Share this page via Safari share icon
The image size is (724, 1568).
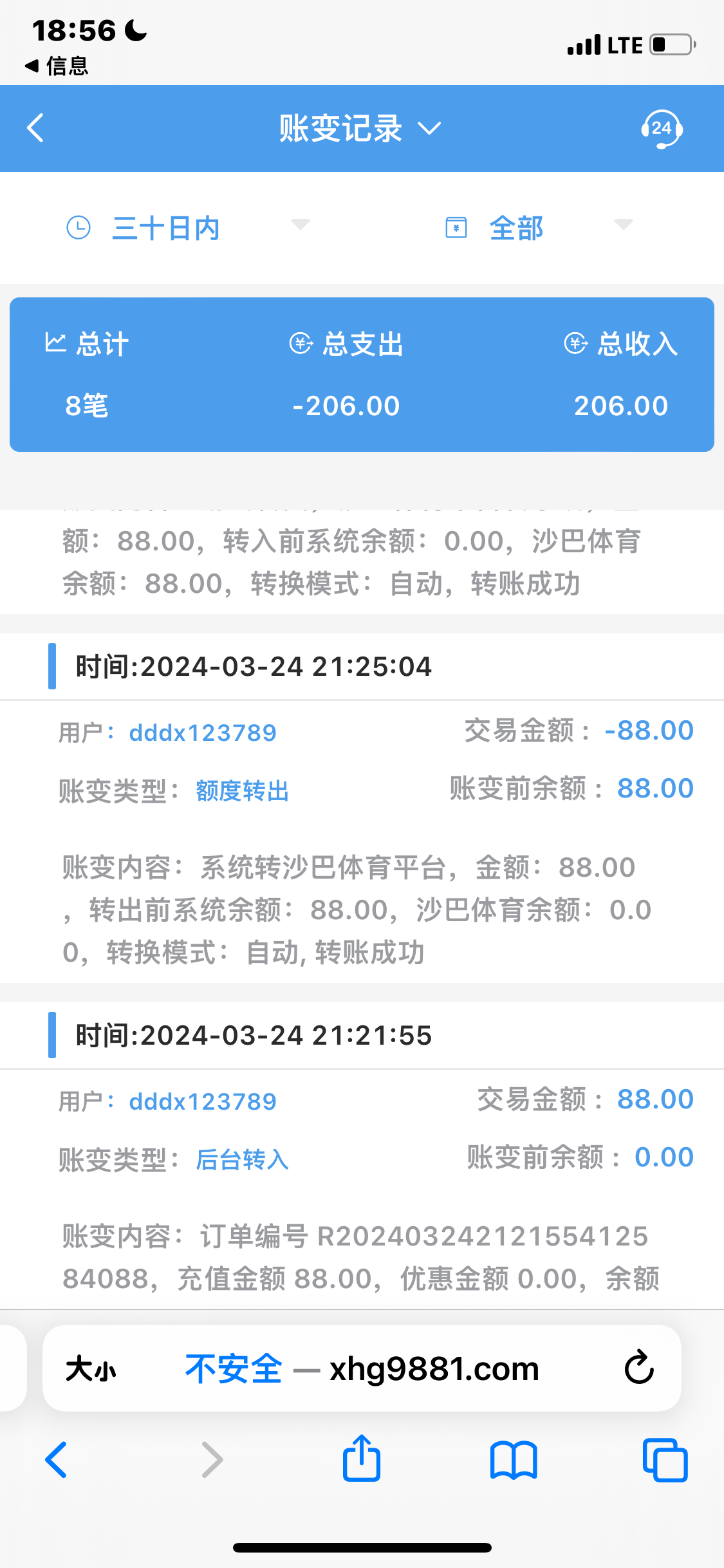(362, 1459)
